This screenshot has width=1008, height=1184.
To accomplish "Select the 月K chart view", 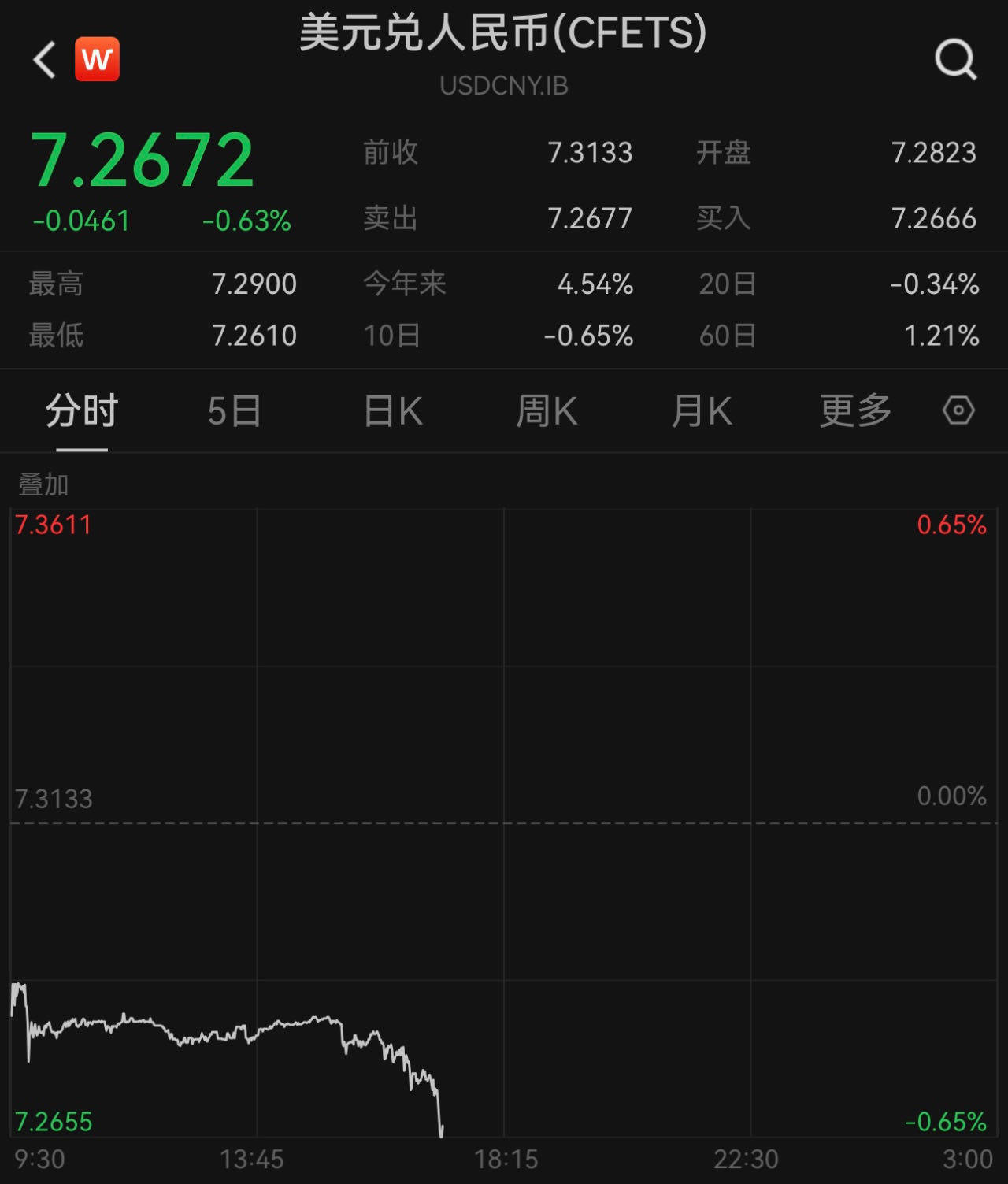I will pos(701,410).
